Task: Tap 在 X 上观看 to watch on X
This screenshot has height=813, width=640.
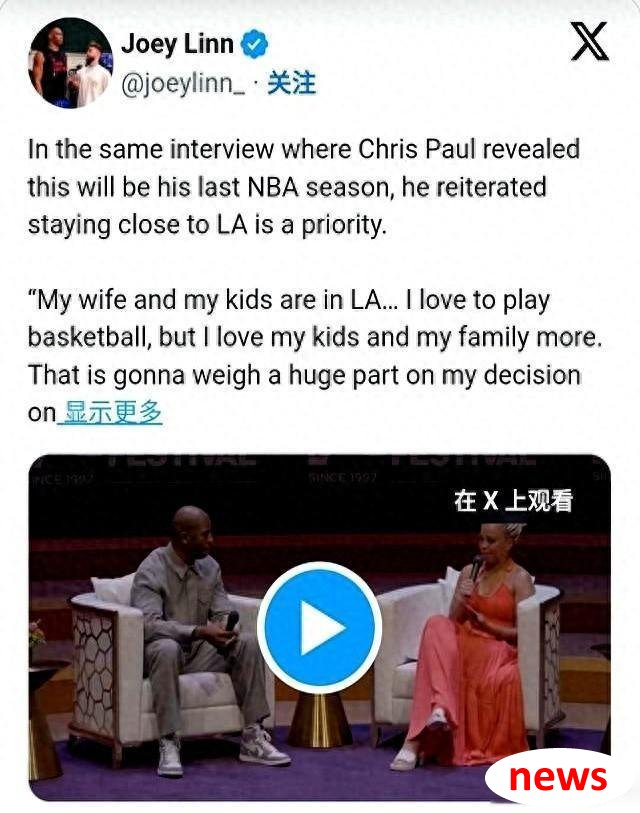Action: pos(513,501)
